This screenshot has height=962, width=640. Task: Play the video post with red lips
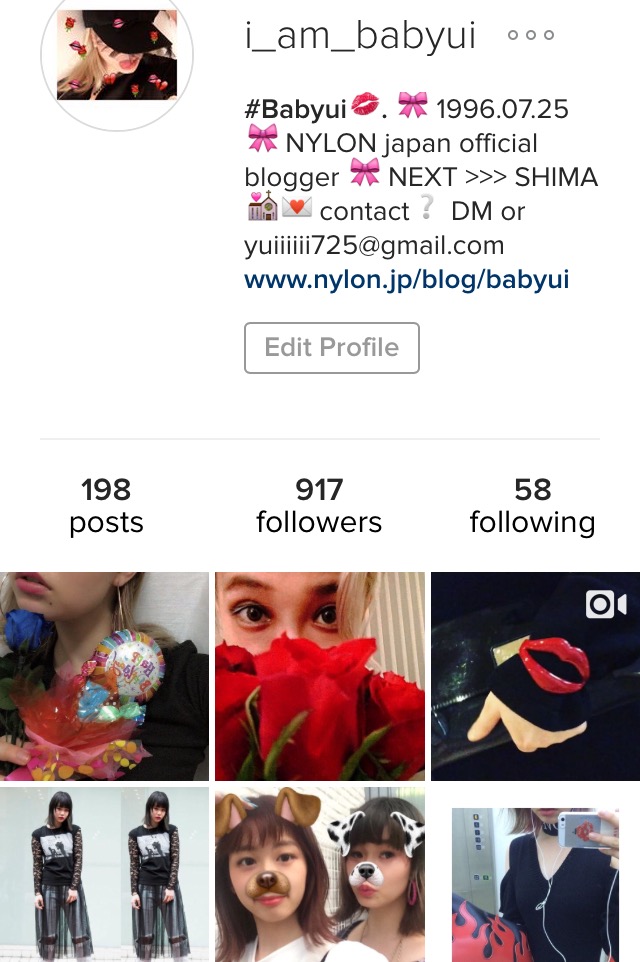click(x=536, y=676)
